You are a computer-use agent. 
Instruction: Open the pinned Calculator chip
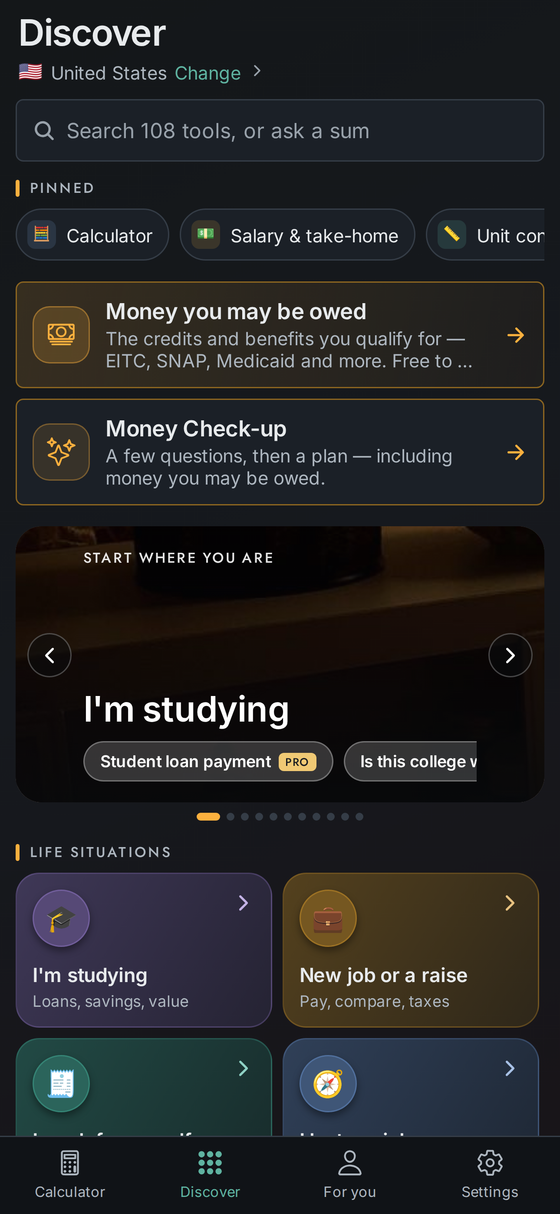pos(93,235)
